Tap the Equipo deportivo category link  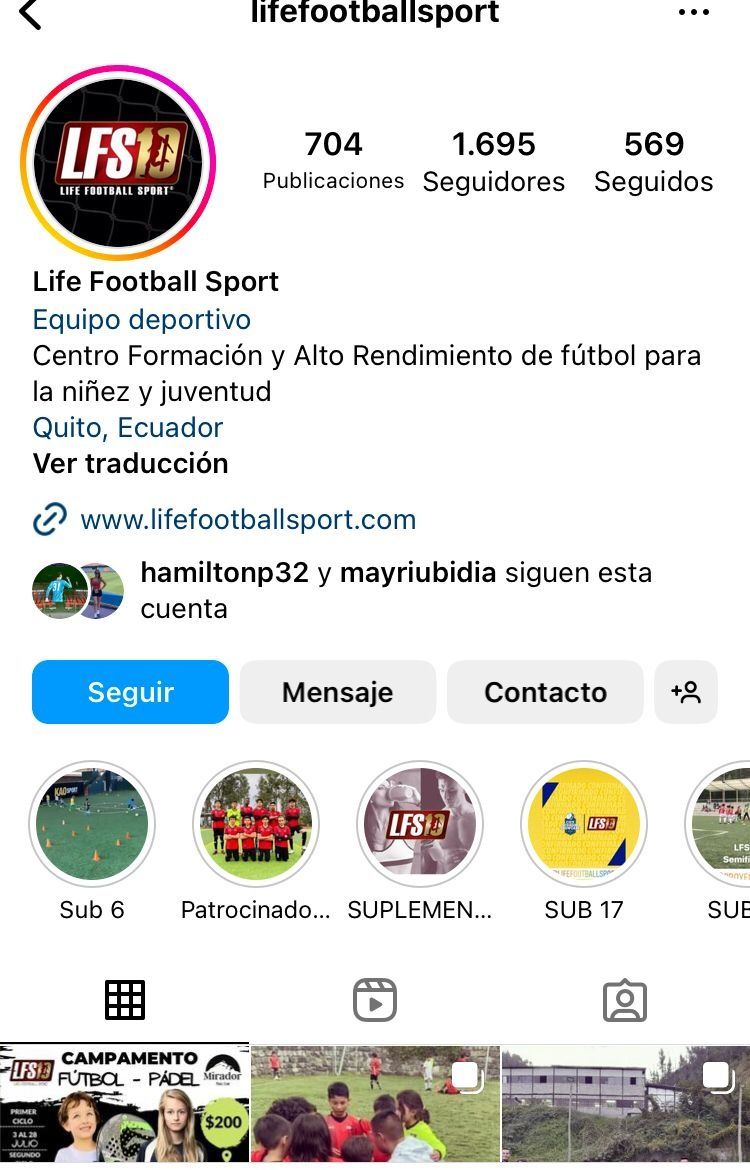pyautogui.click(x=142, y=320)
